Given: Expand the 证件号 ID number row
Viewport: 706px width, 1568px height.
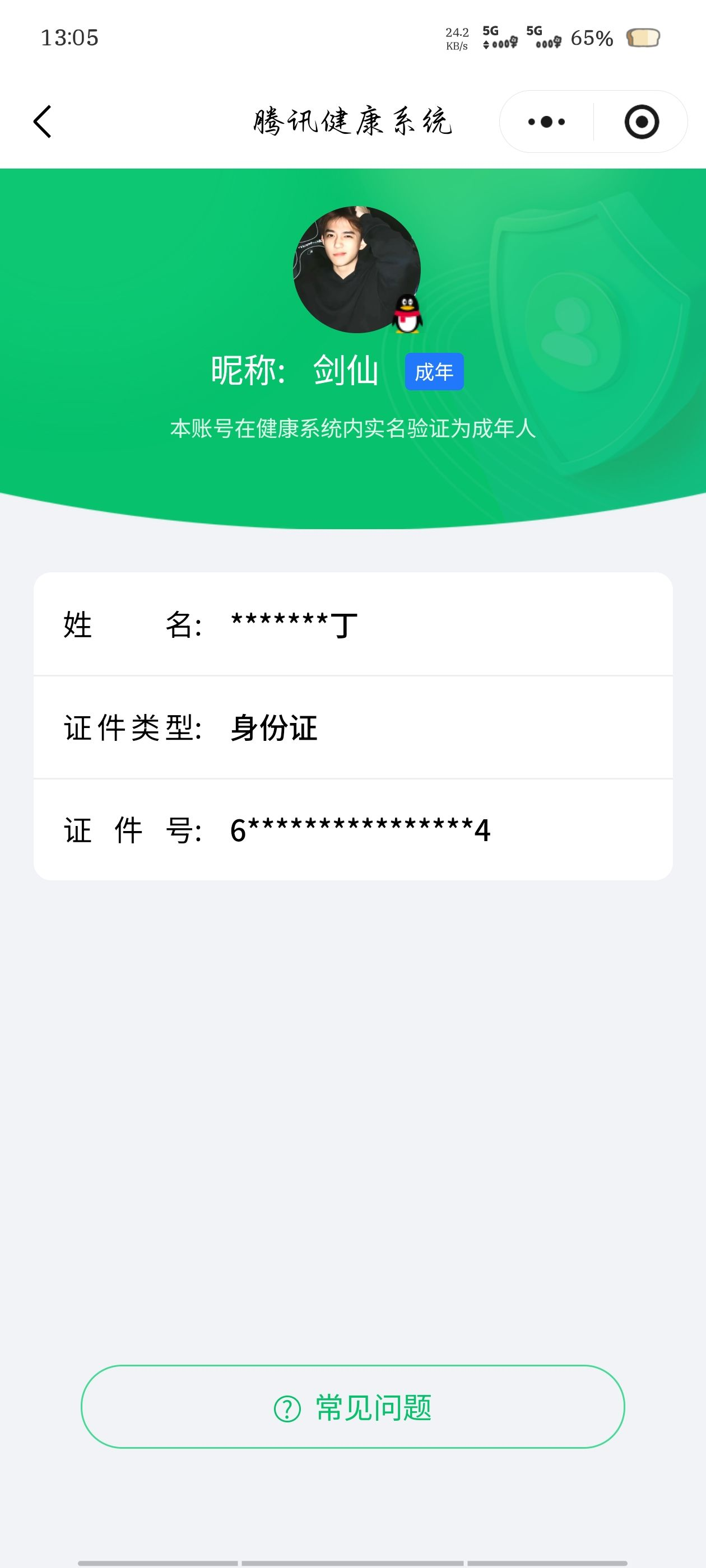Looking at the screenshot, I should point(352,830).
